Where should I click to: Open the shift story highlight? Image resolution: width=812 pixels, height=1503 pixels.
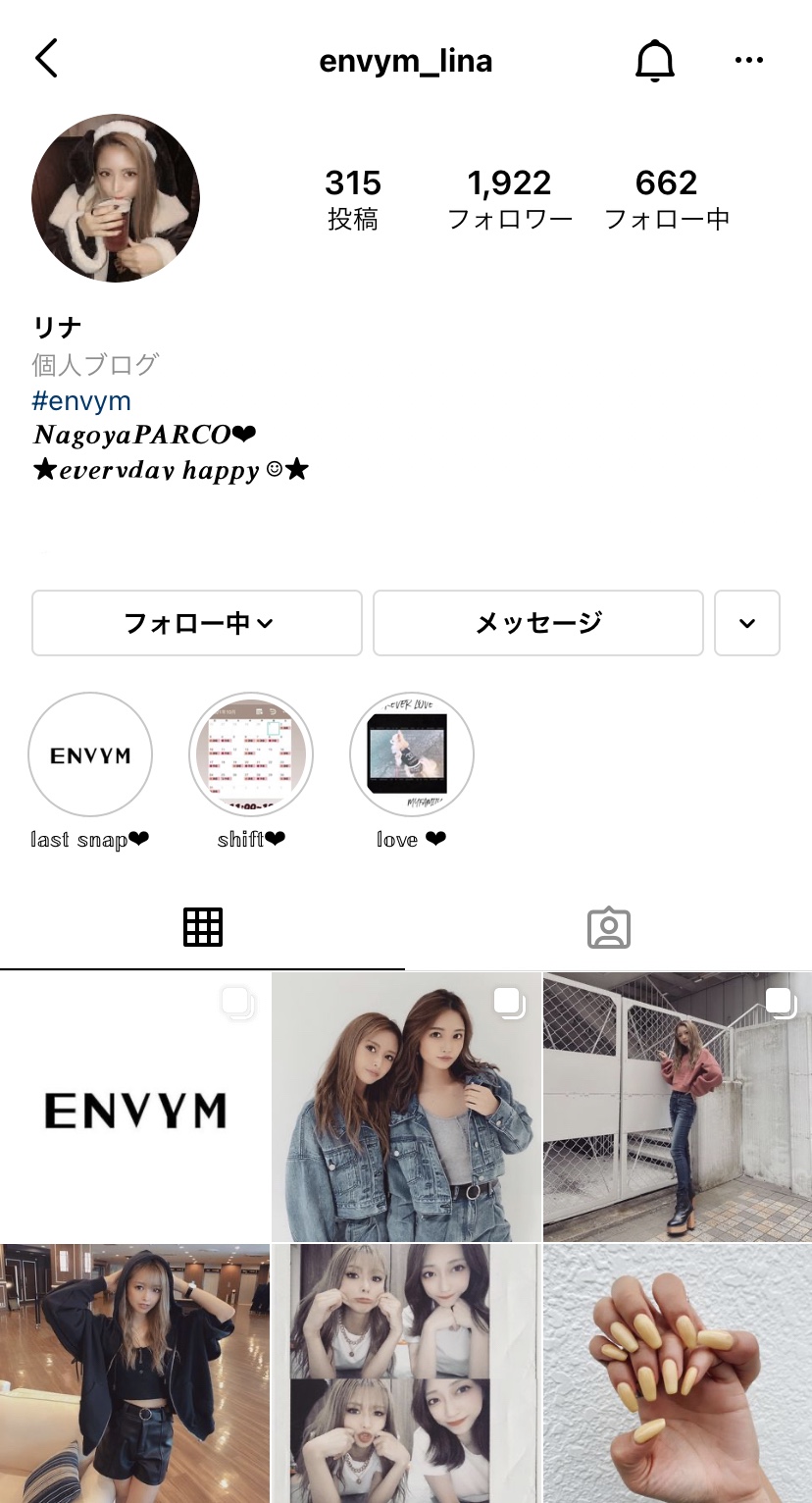point(251,755)
